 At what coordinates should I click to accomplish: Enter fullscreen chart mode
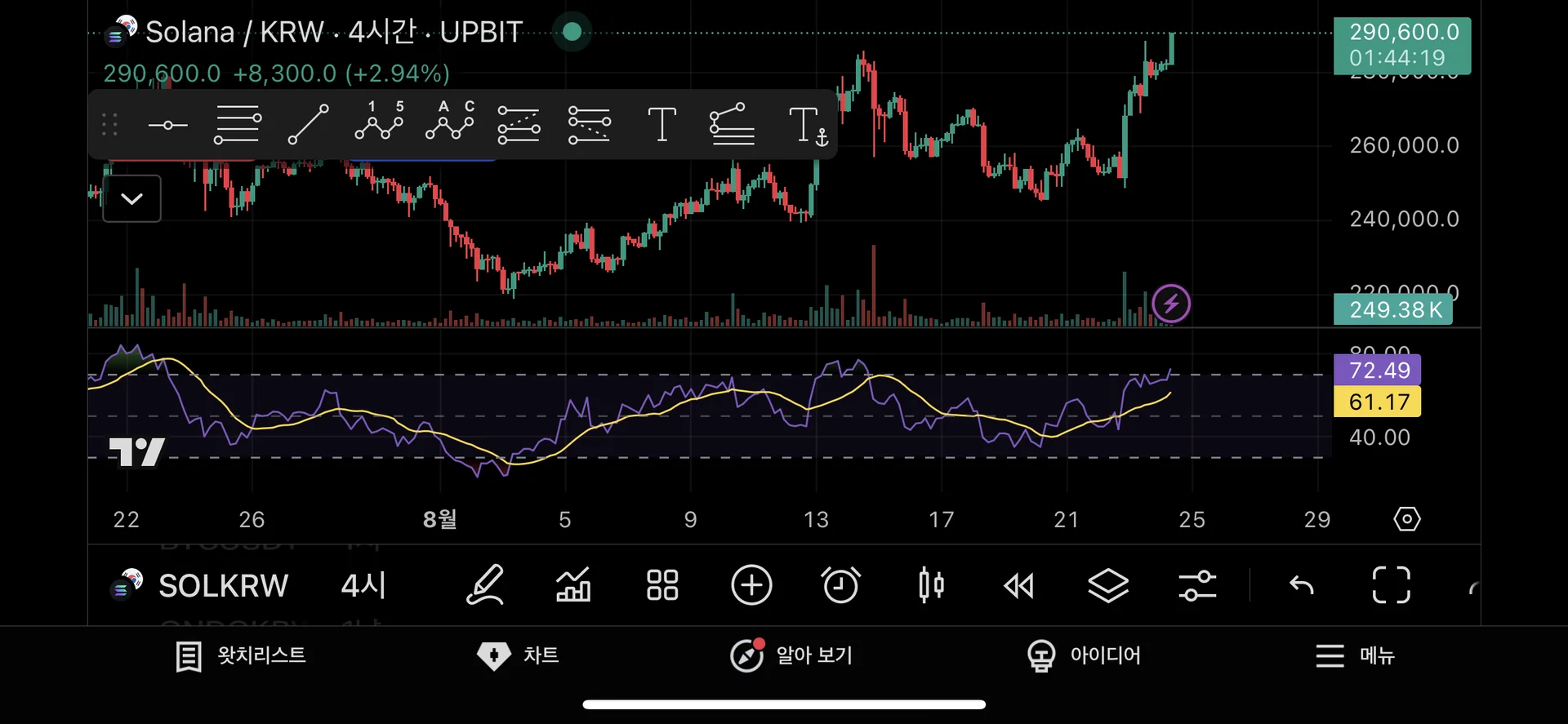point(1391,585)
